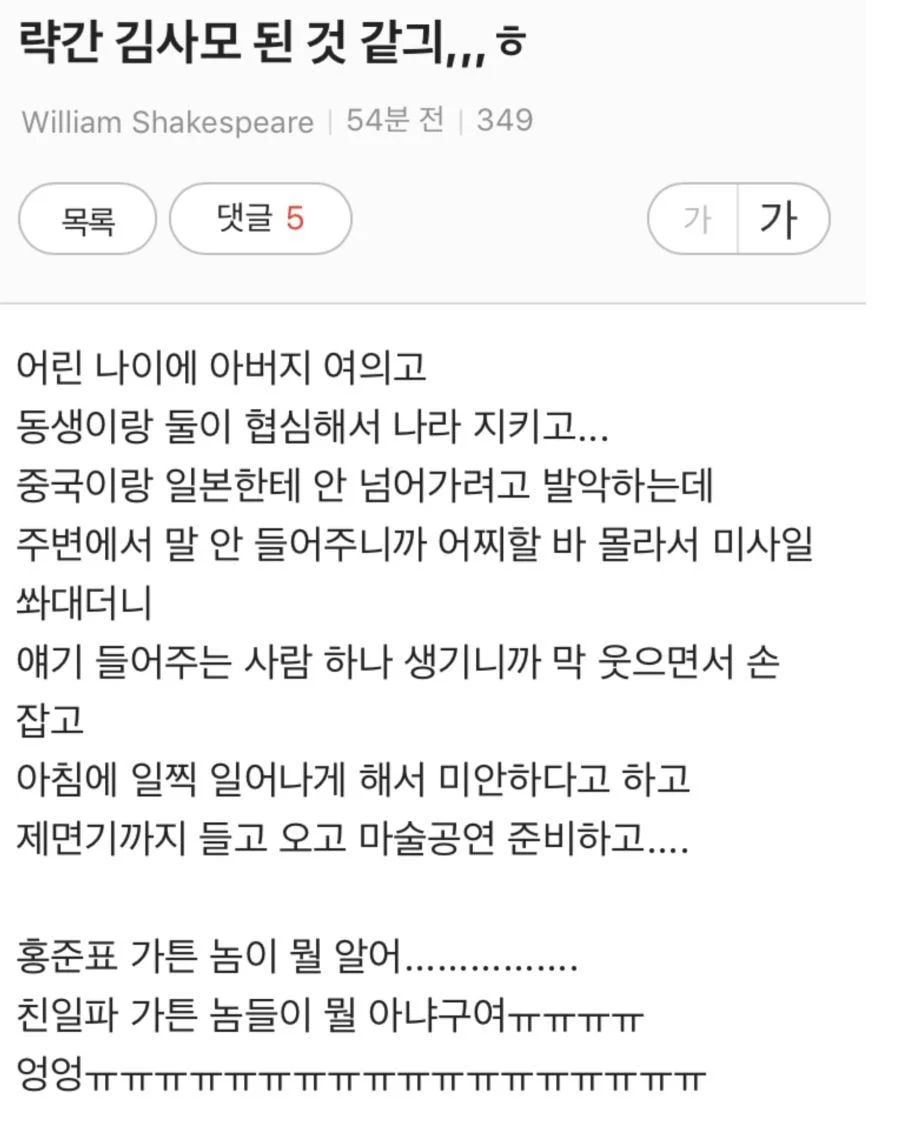900x1131 pixels.
Task: Open author William Shakespeare's profile
Action: [x=167, y=122]
